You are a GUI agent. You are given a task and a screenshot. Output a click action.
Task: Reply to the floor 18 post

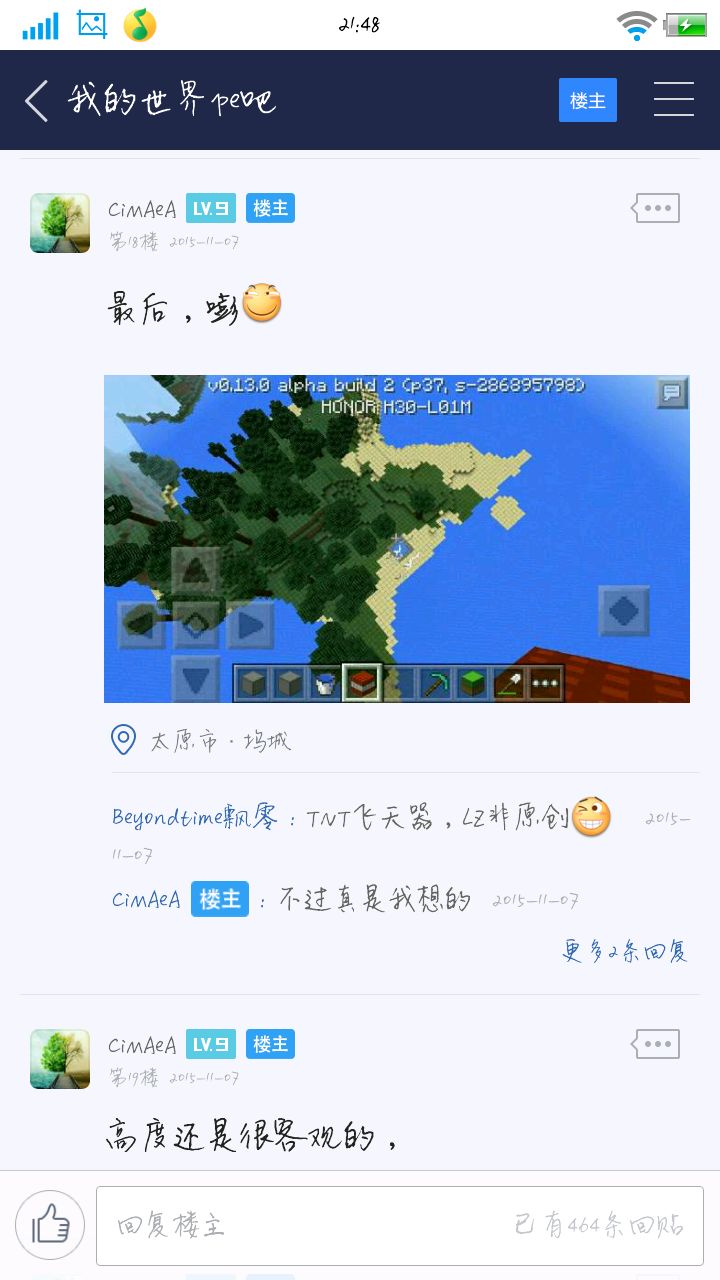point(656,208)
